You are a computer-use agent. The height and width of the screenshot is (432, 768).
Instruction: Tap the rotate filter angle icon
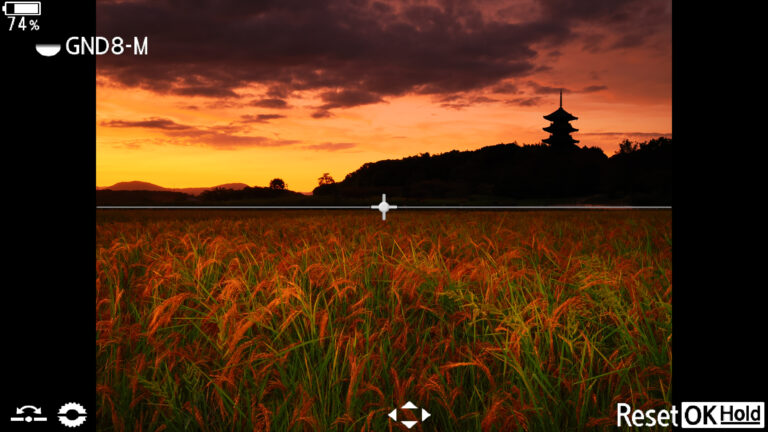point(72,414)
